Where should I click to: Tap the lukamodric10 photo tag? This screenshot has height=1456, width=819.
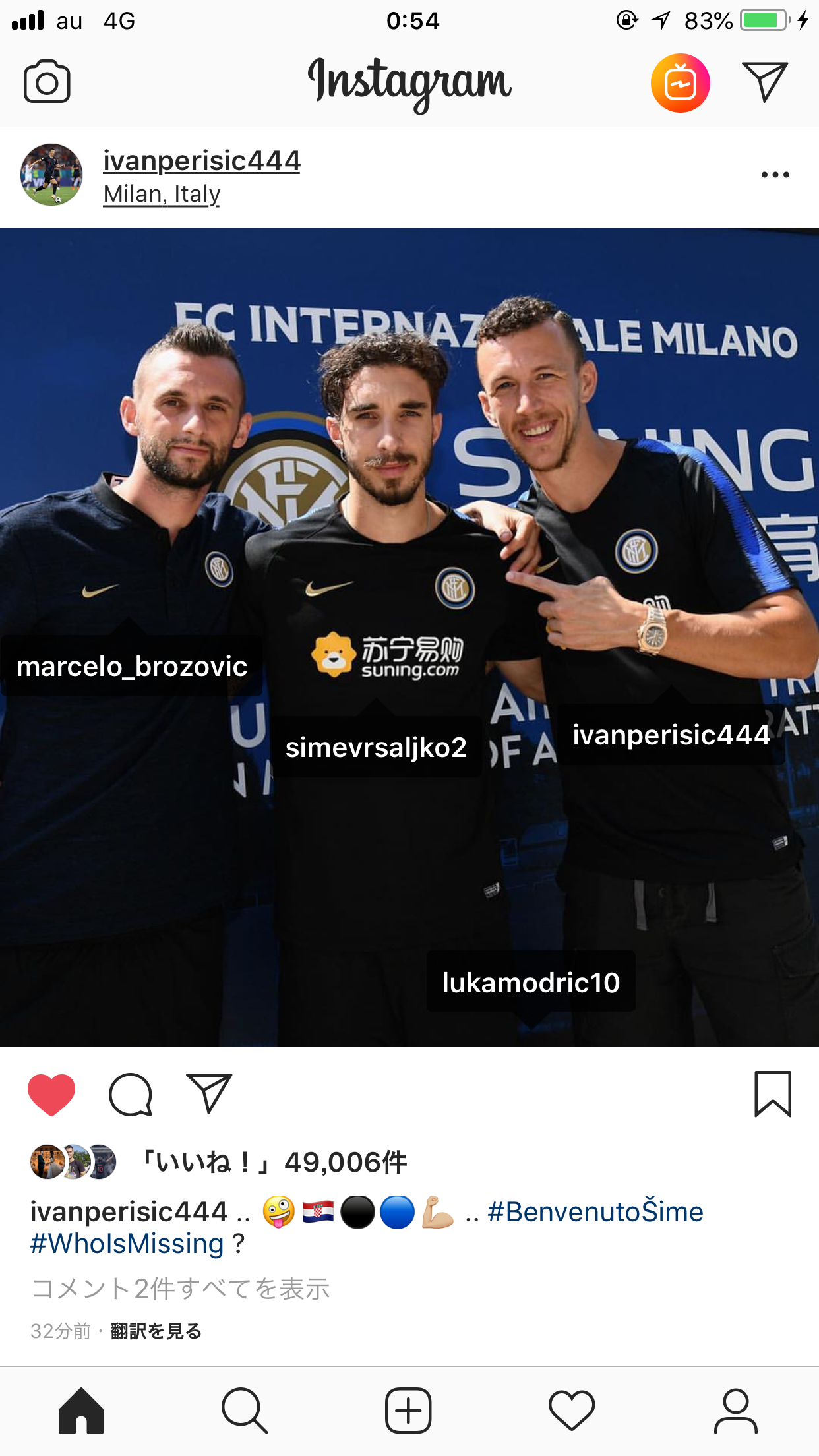coord(531,982)
